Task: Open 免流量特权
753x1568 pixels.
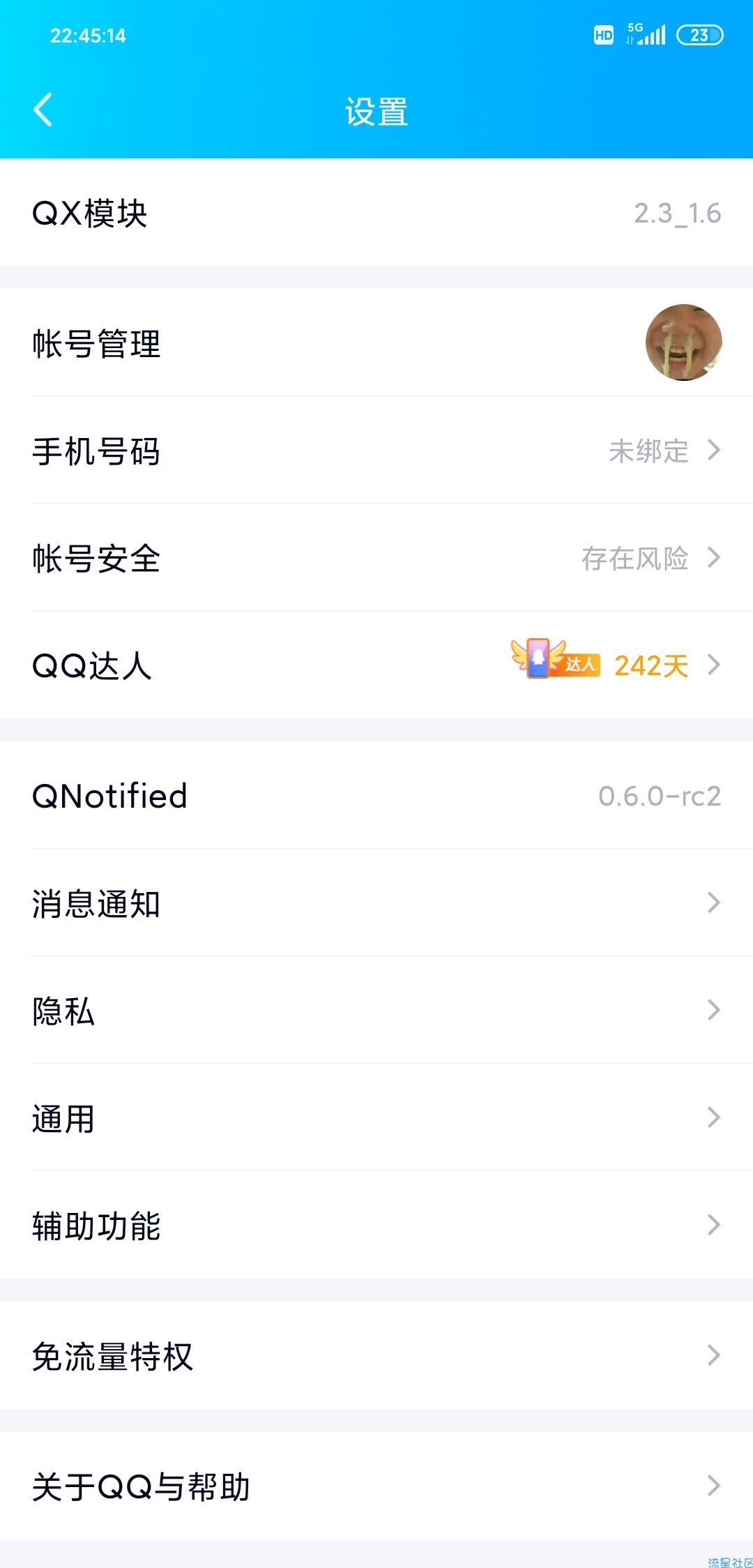Action: point(376,1355)
